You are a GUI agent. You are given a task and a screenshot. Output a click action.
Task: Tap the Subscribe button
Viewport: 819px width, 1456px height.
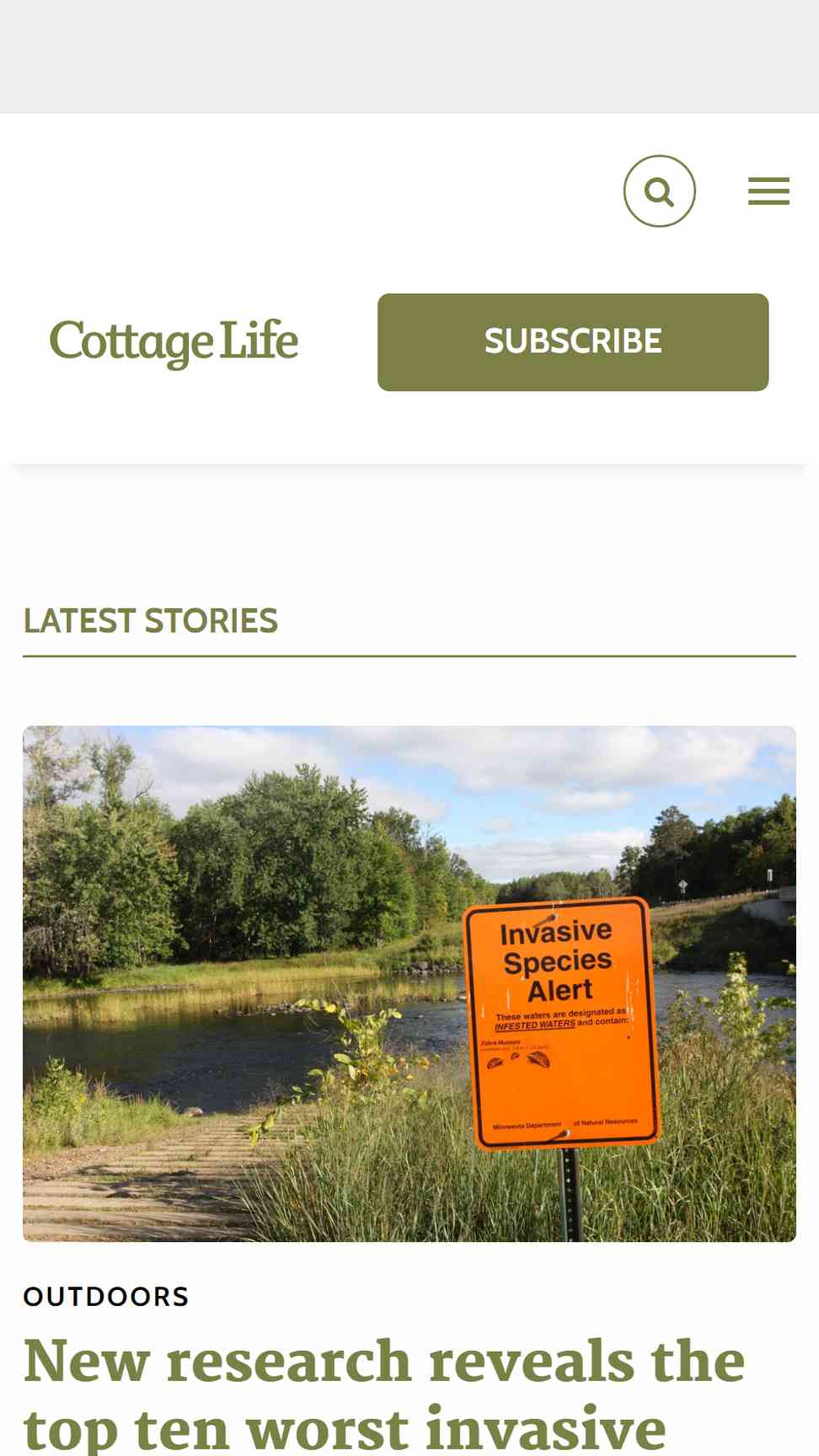point(573,342)
